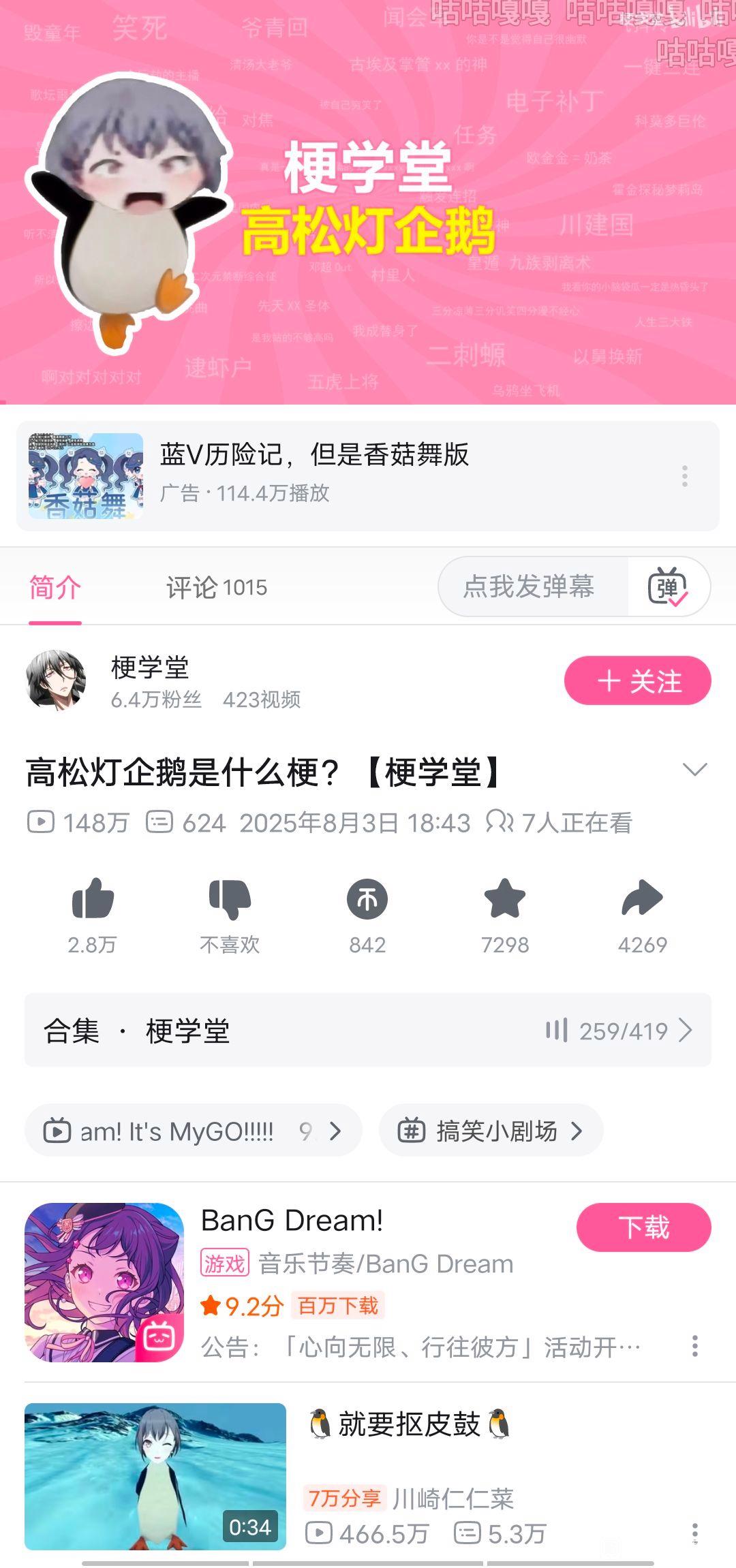Viewport: 736px width, 1568px height.
Task: Follow 梗学堂 with the 关注 button
Action: (637, 680)
